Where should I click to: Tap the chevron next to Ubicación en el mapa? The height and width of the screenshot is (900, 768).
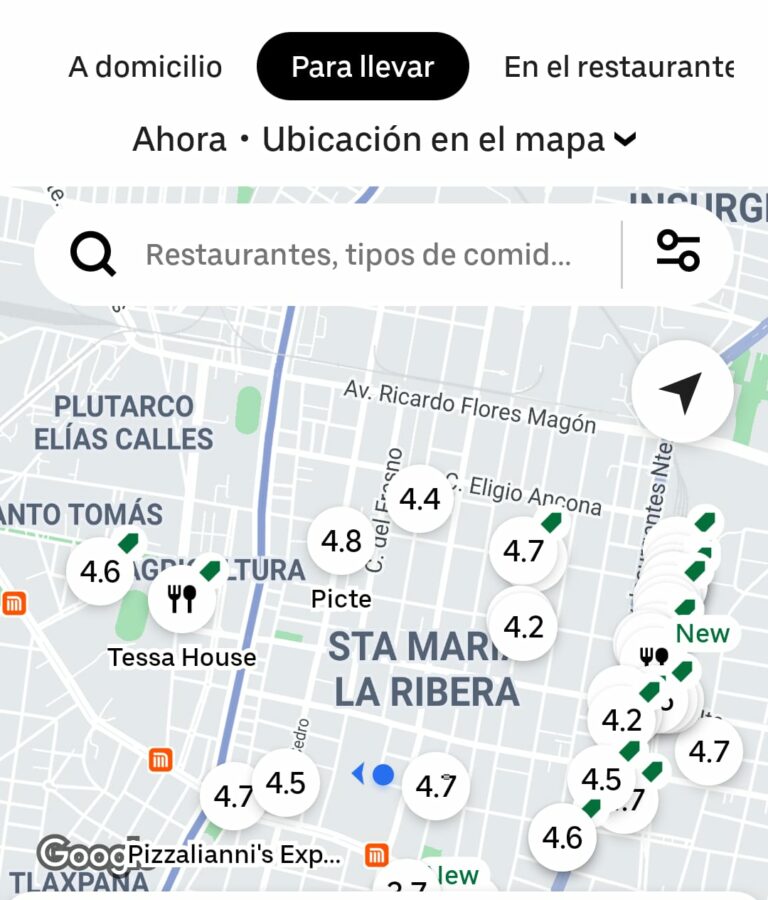click(x=627, y=141)
